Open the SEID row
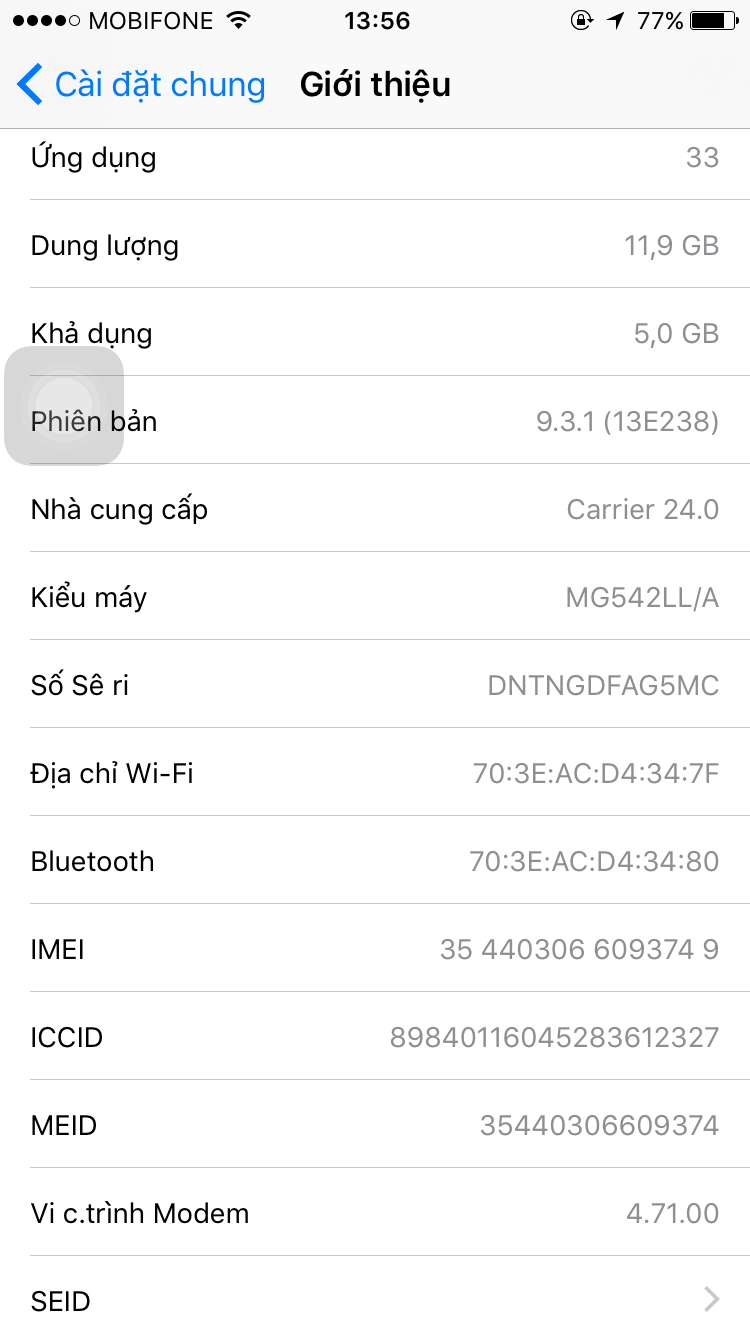Image resolution: width=750 pixels, height=1334 pixels. point(375,1300)
